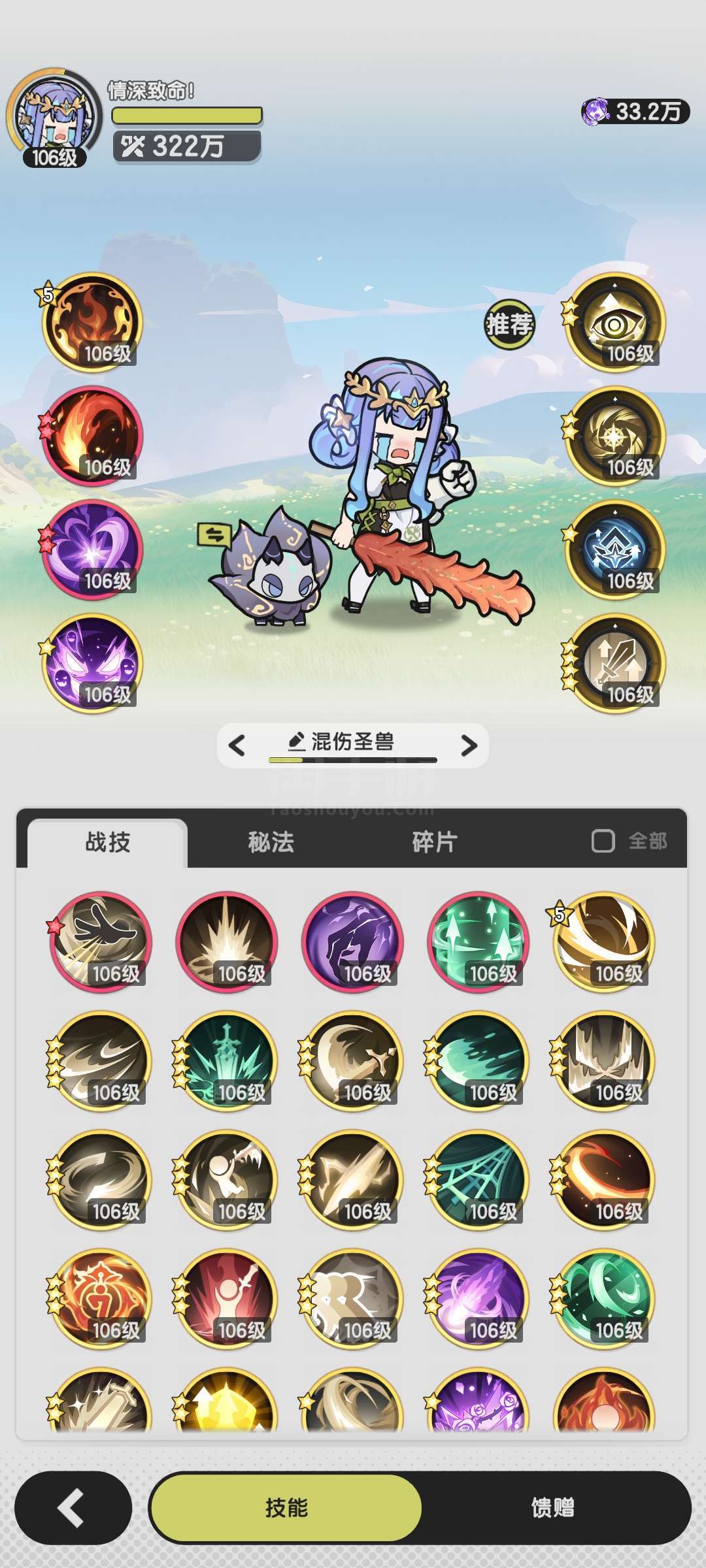Choose the green spider-web skill
This screenshot has height=1568, width=706.
point(479,1180)
